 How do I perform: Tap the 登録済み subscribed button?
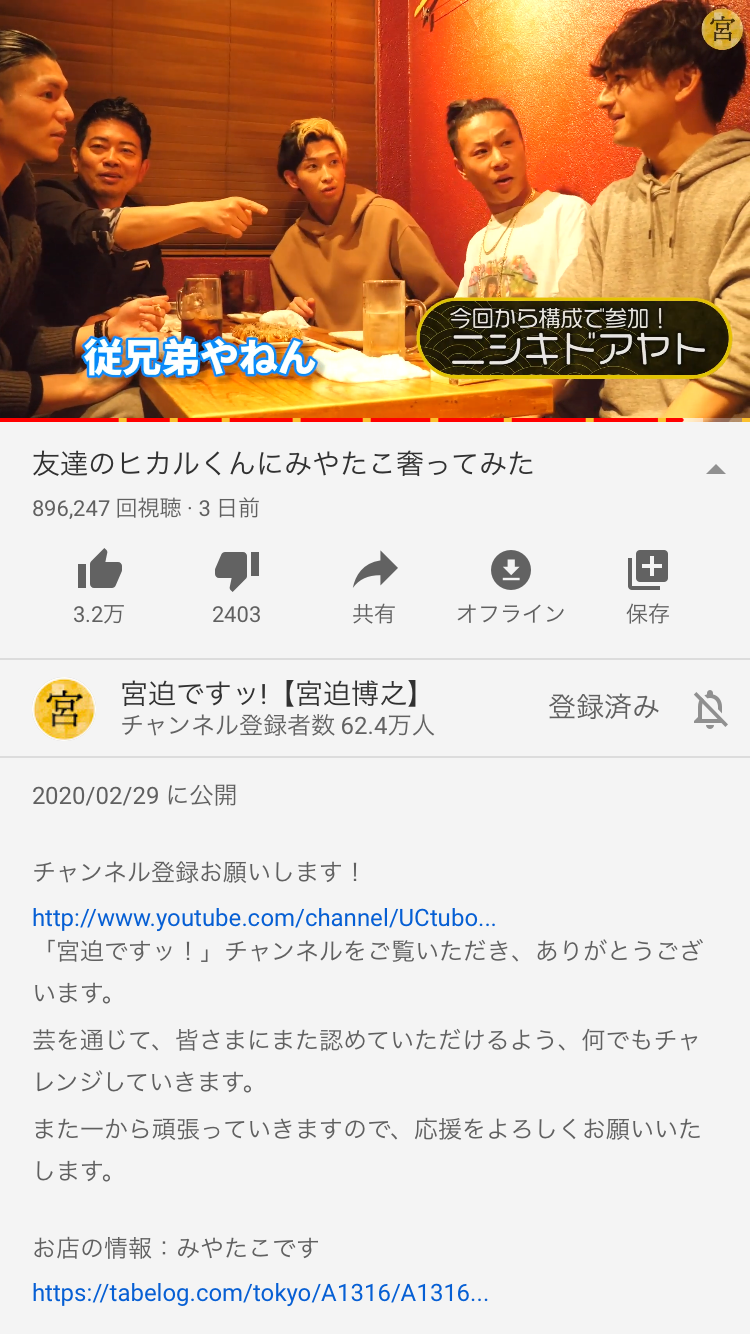pyautogui.click(x=604, y=708)
